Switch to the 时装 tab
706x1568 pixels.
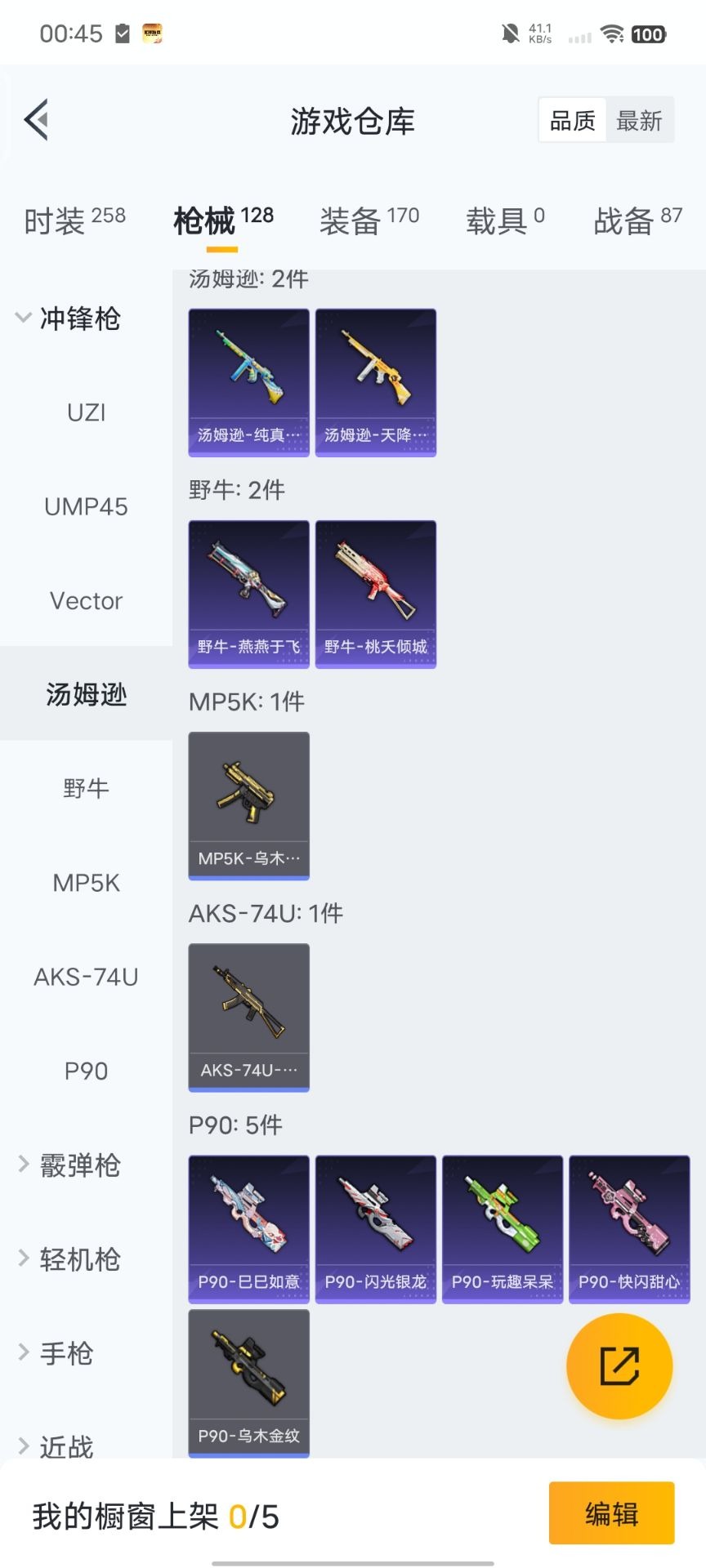coord(74,220)
